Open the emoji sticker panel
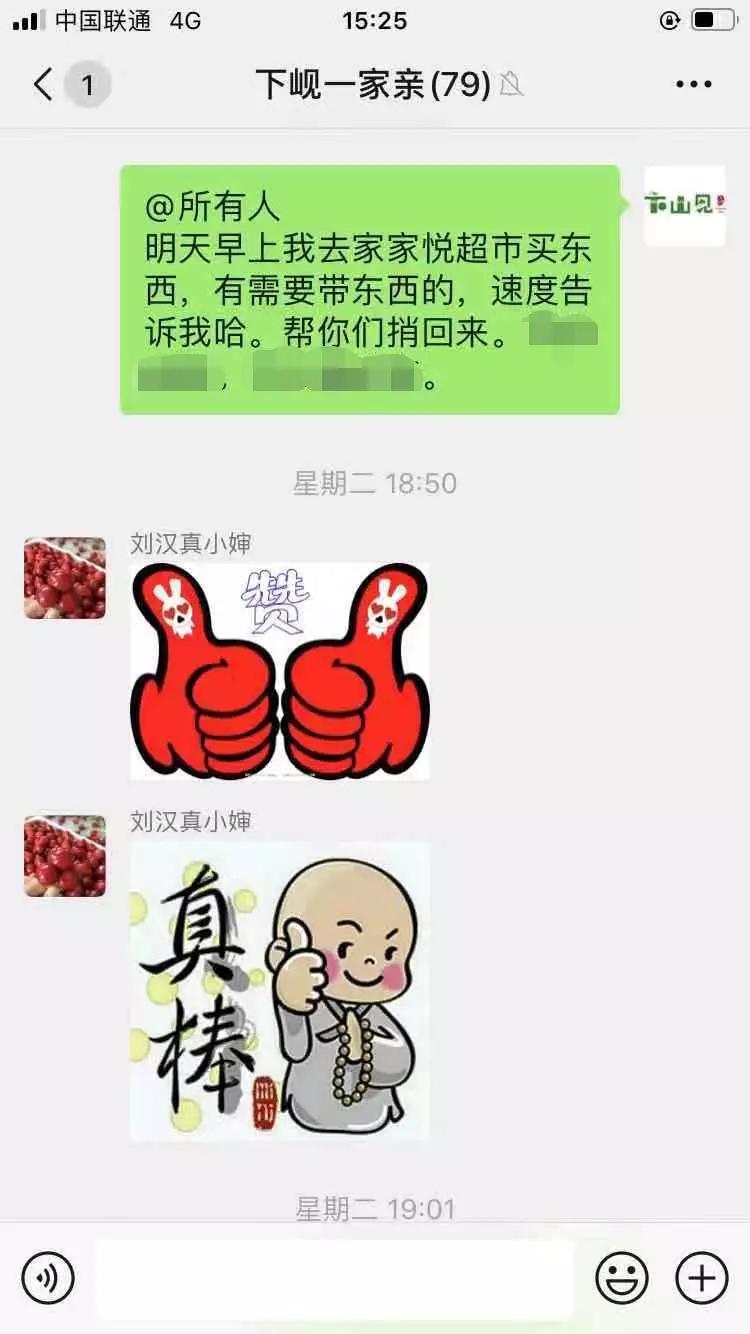The image size is (750, 1334). pyautogui.click(x=622, y=1276)
